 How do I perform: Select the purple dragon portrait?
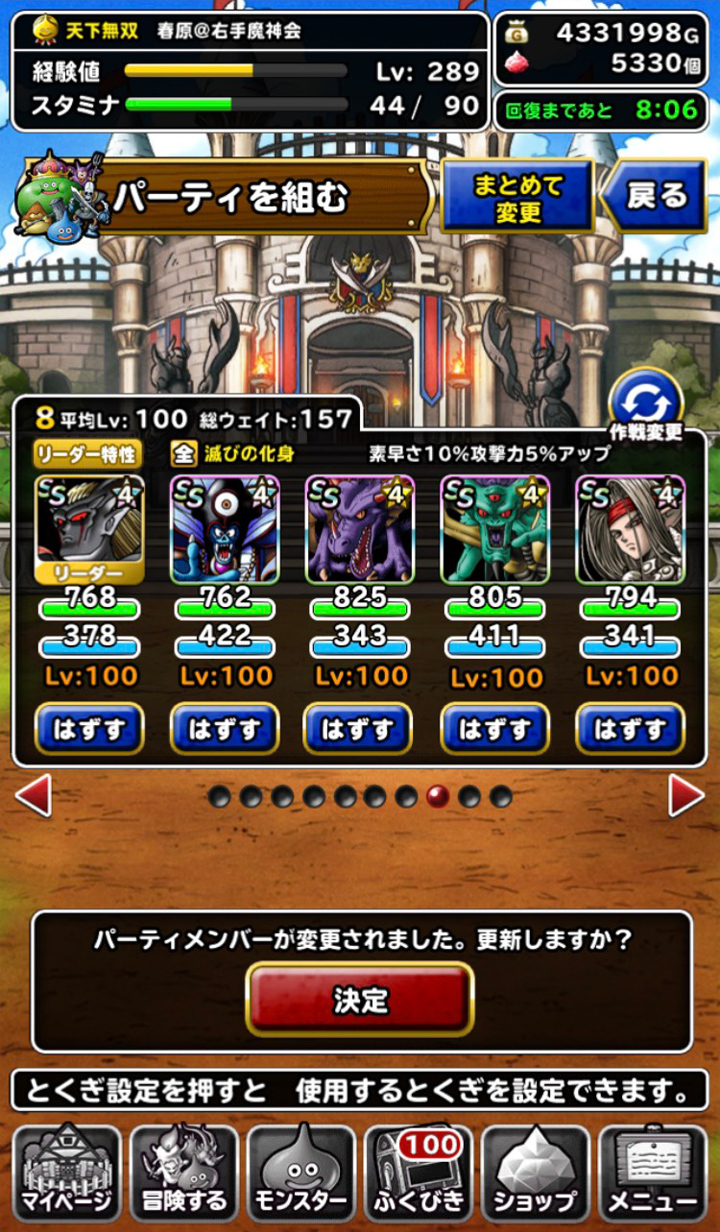pyautogui.click(x=359, y=530)
